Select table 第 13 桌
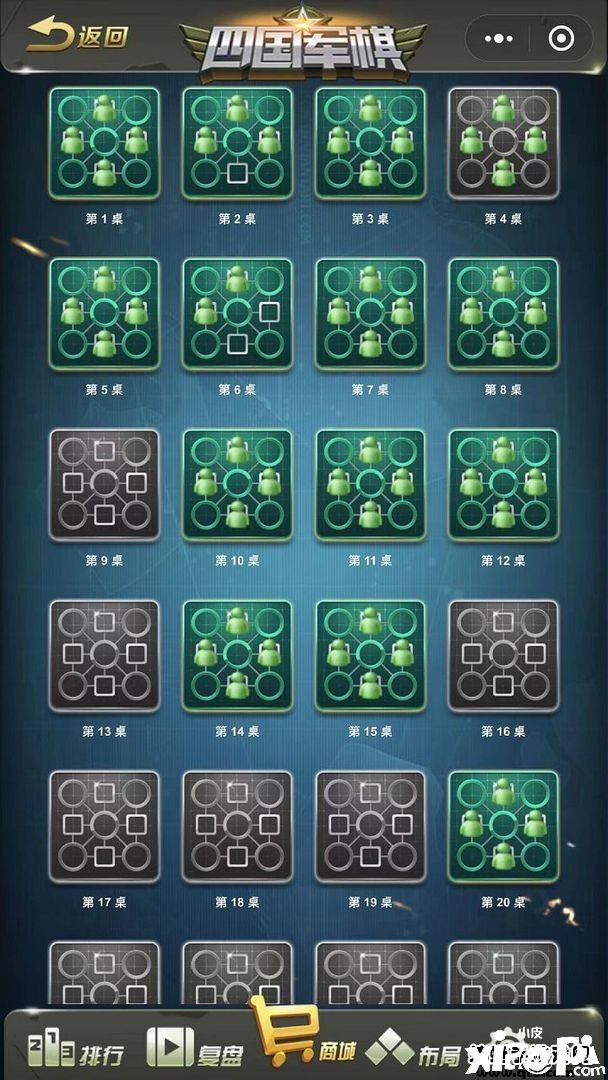Viewport: 608px width, 1080px height. 104,655
